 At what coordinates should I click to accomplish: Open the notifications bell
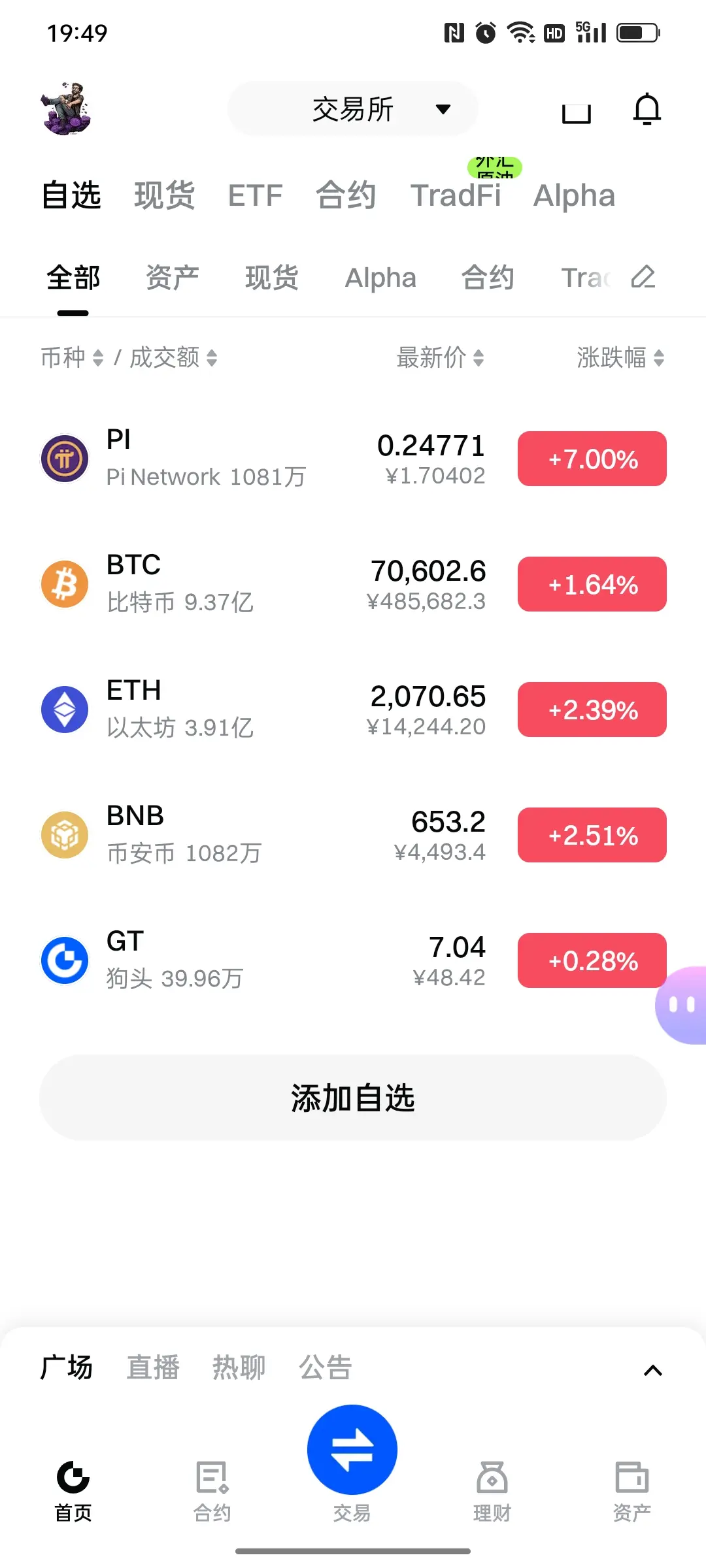647,109
